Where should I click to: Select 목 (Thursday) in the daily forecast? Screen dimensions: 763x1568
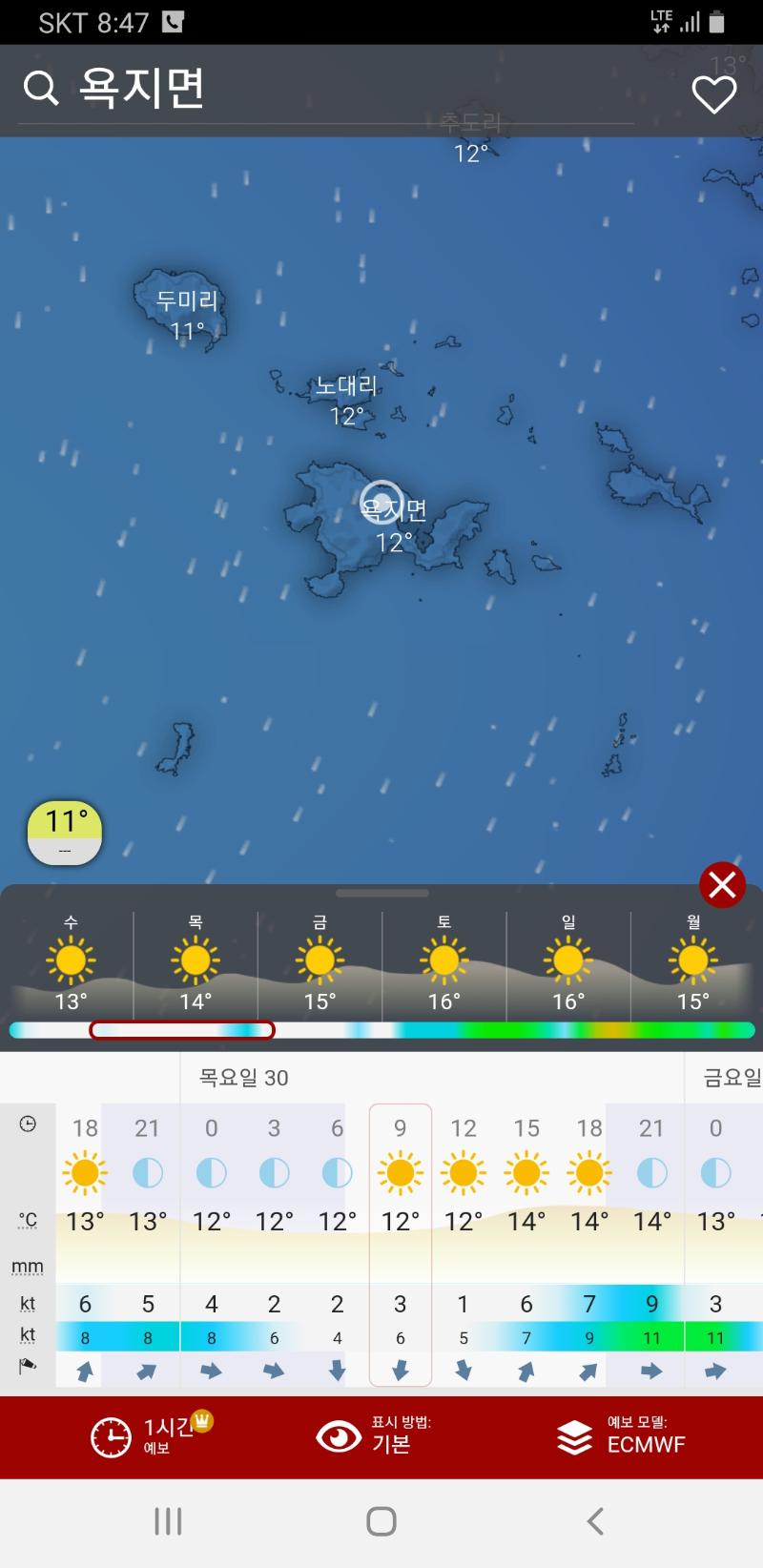pyautogui.click(x=196, y=963)
